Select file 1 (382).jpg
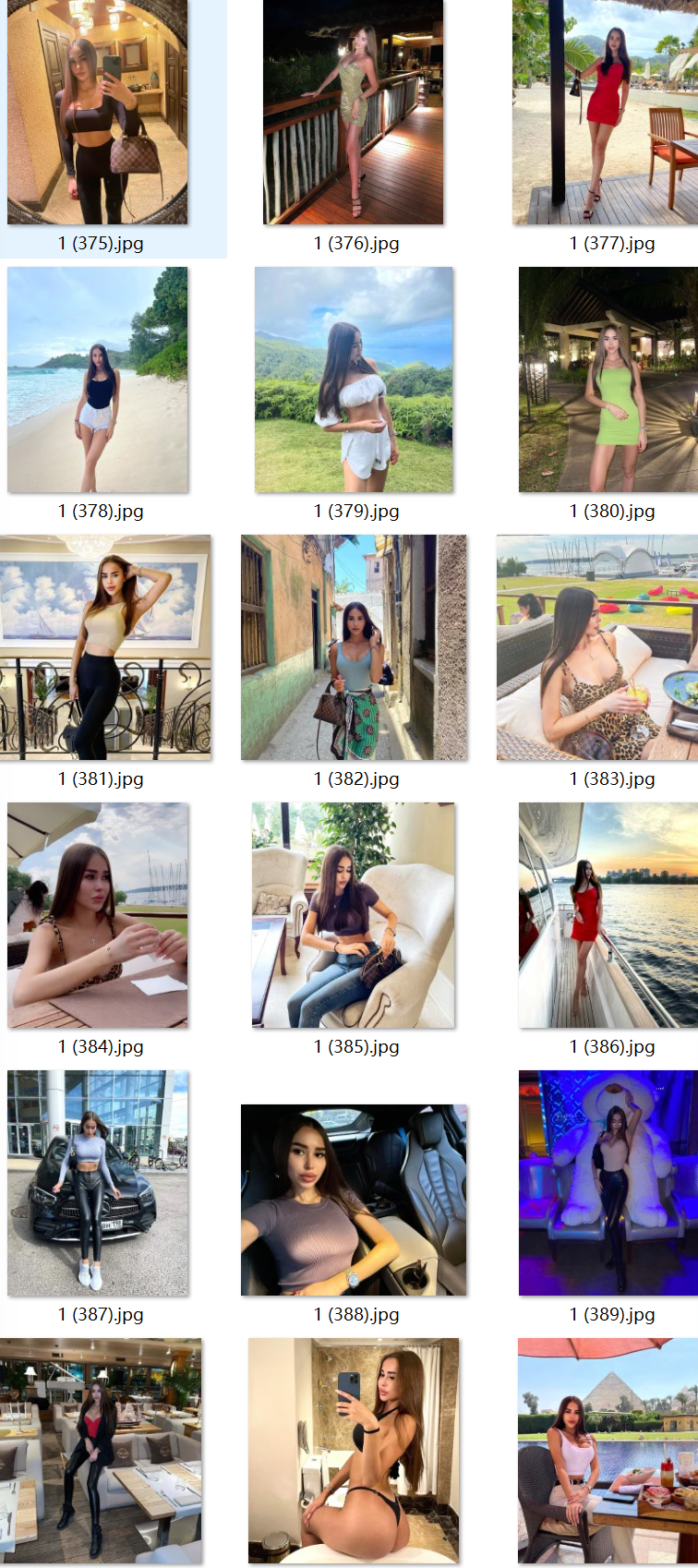This screenshot has height=1568, width=698. pos(354,647)
